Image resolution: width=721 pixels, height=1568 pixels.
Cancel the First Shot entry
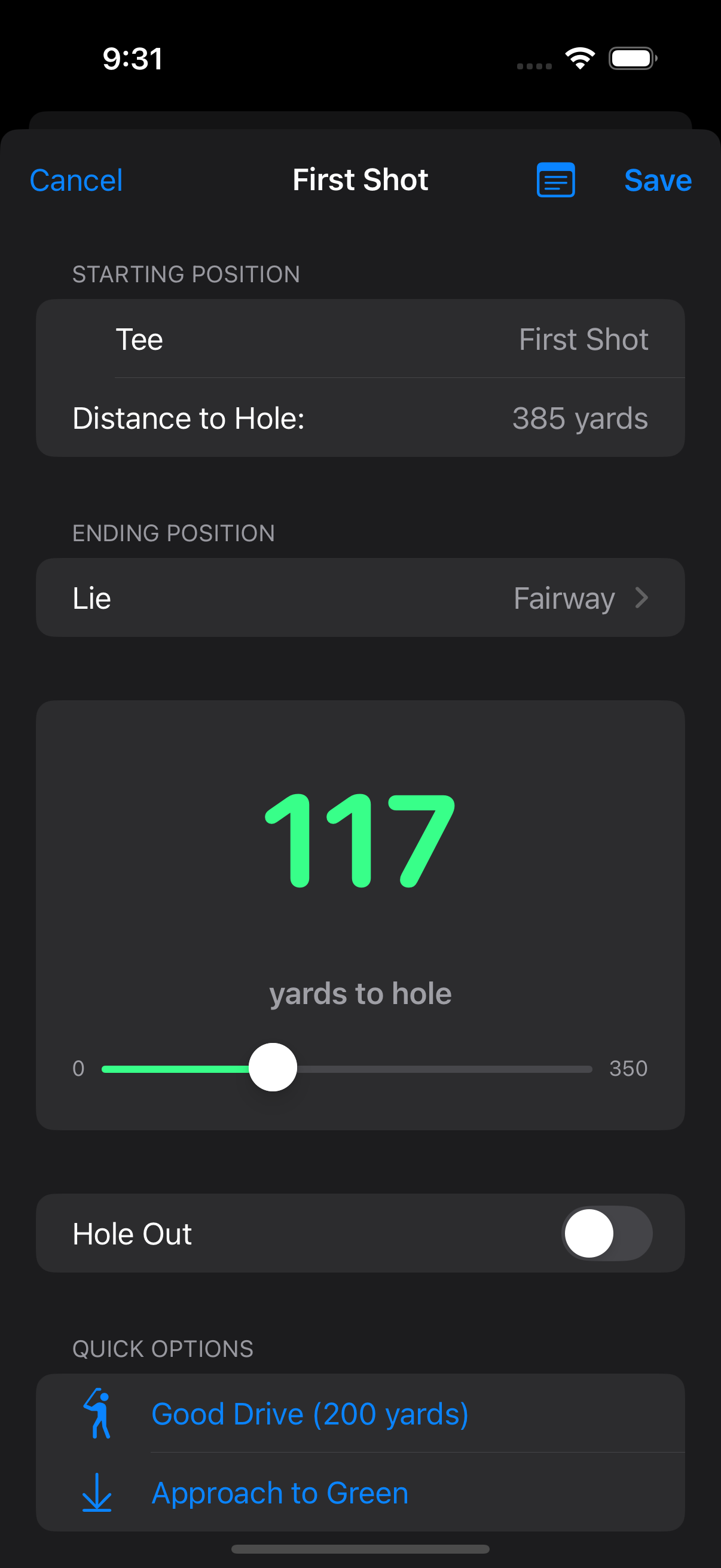click(x=76, y=181)
